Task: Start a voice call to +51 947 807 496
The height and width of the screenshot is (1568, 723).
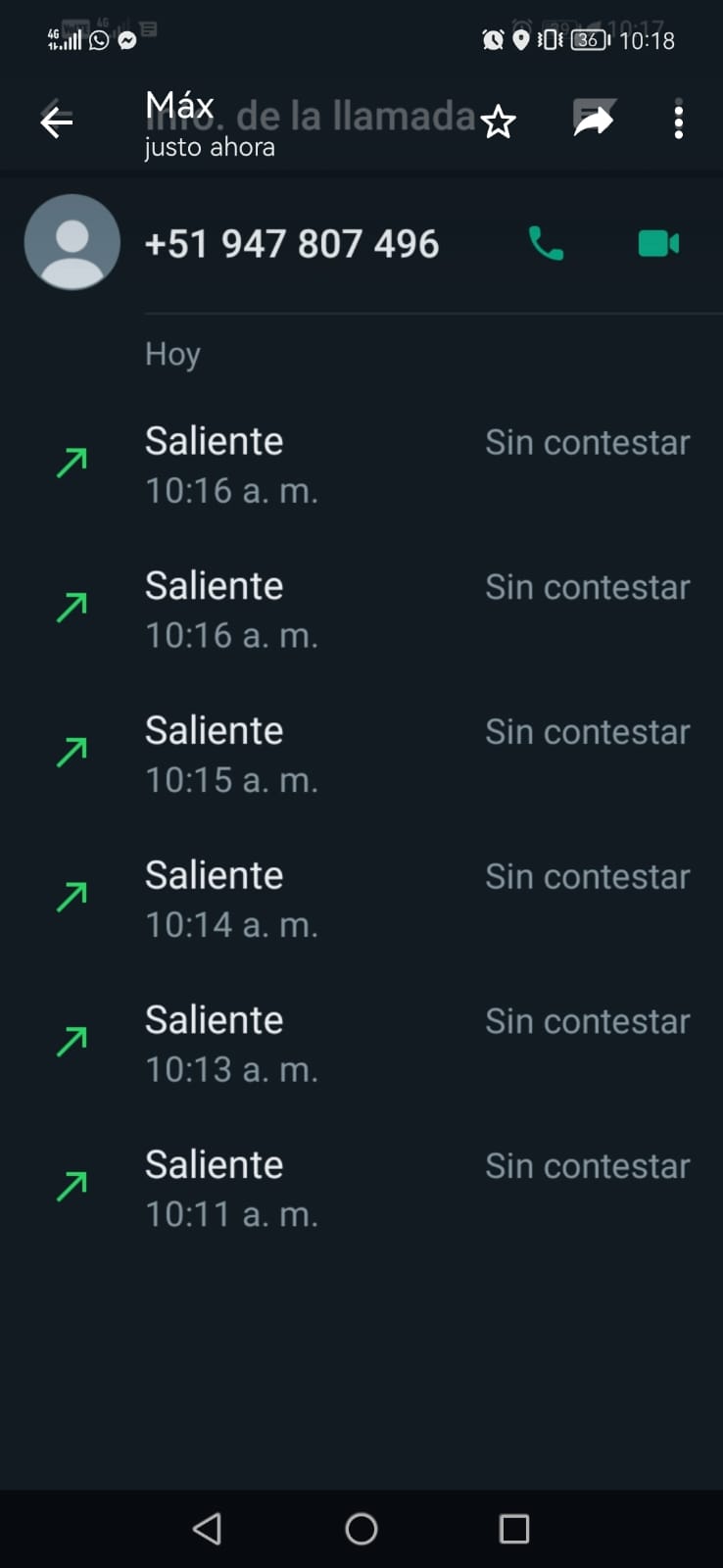Action: click(x=546, y=243)
